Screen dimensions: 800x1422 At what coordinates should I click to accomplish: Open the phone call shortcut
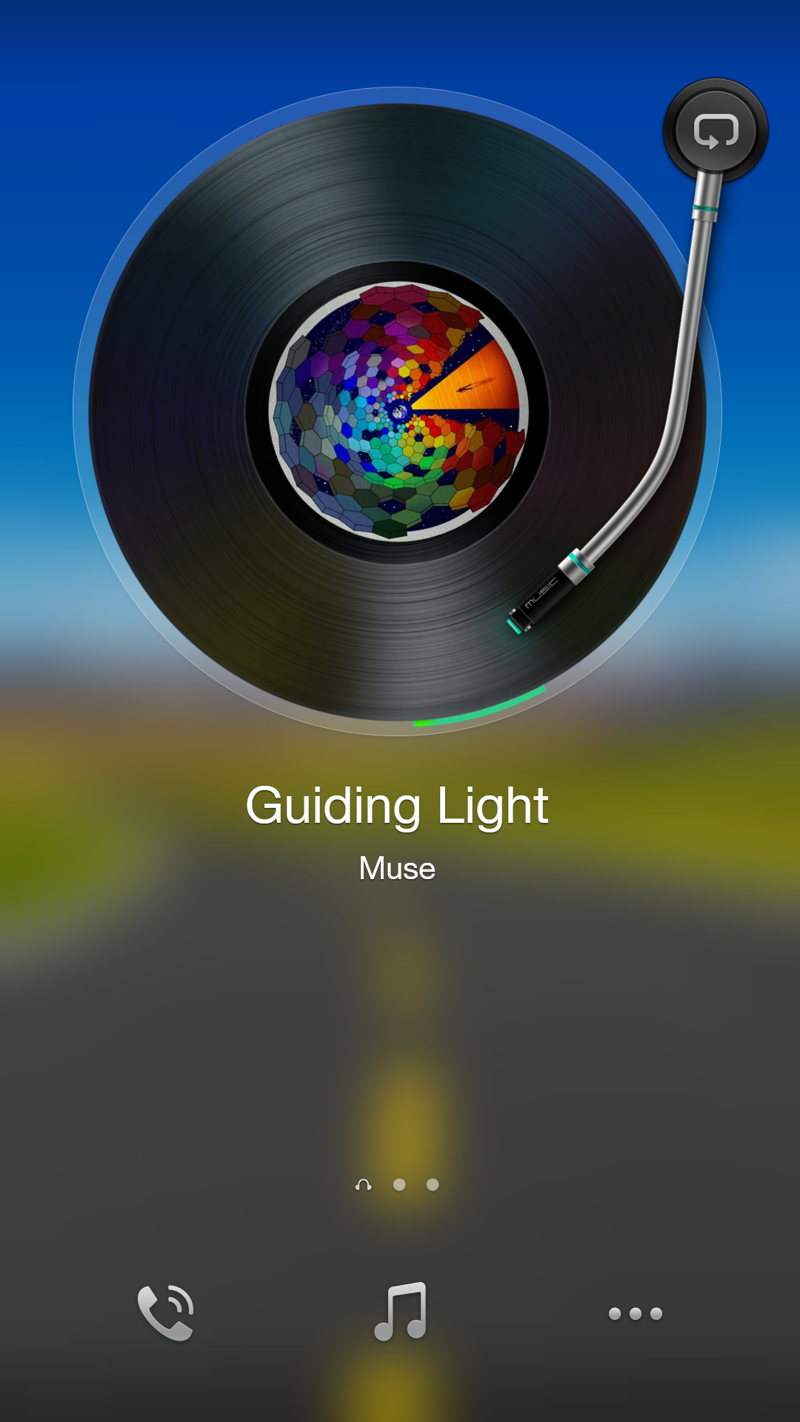pyautogui.click(x=166, y=1312)
